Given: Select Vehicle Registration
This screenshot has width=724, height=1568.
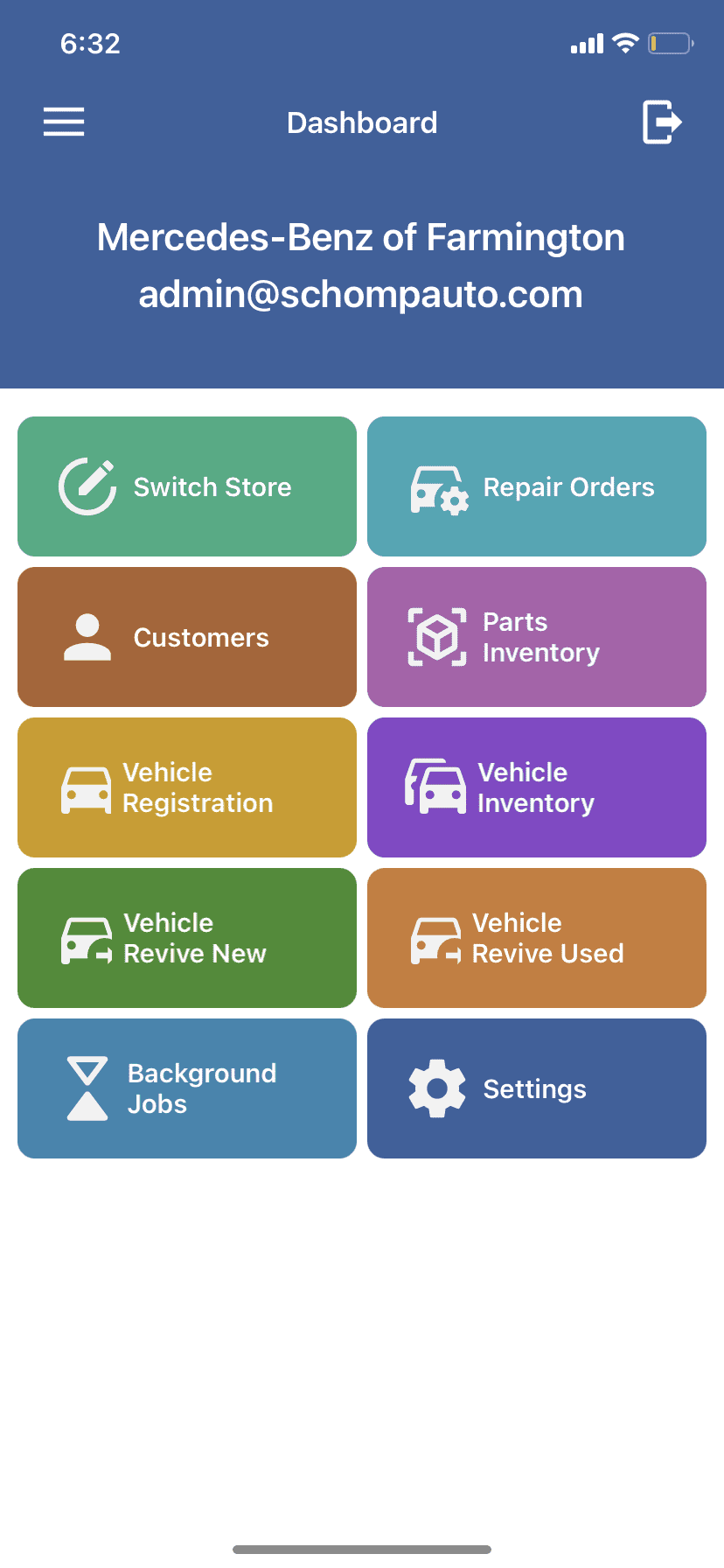Looking at the screenshot, I should (187, 787).
